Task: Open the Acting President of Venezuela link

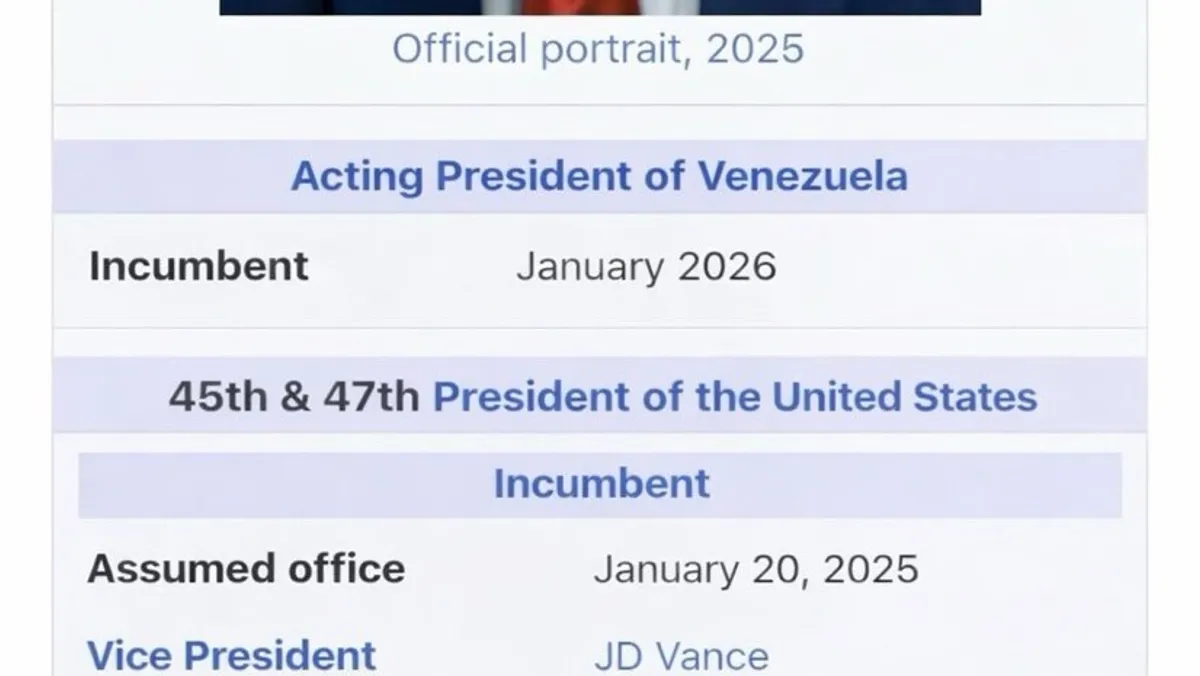Action: [599, 177]
